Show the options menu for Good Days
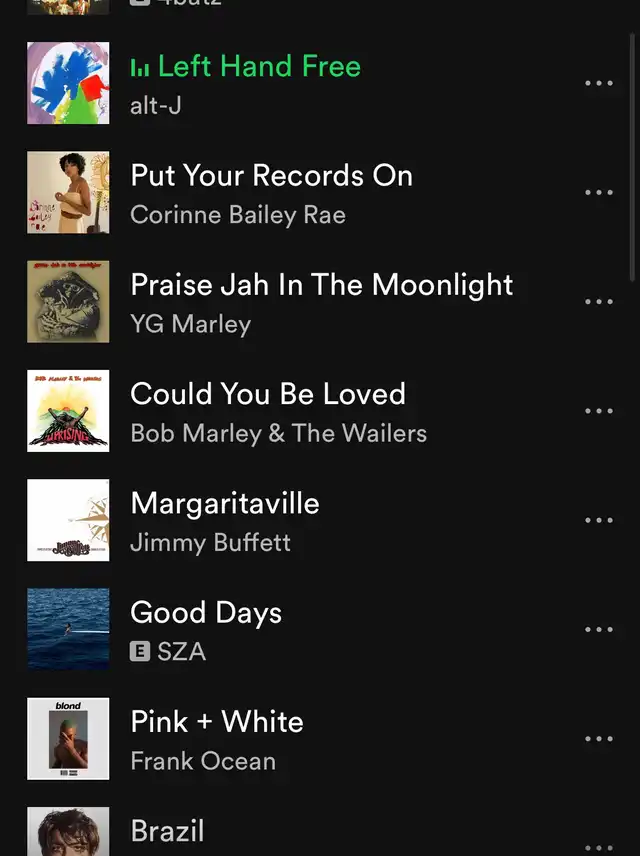Screen dimensions: 640x856 point(598,630)
